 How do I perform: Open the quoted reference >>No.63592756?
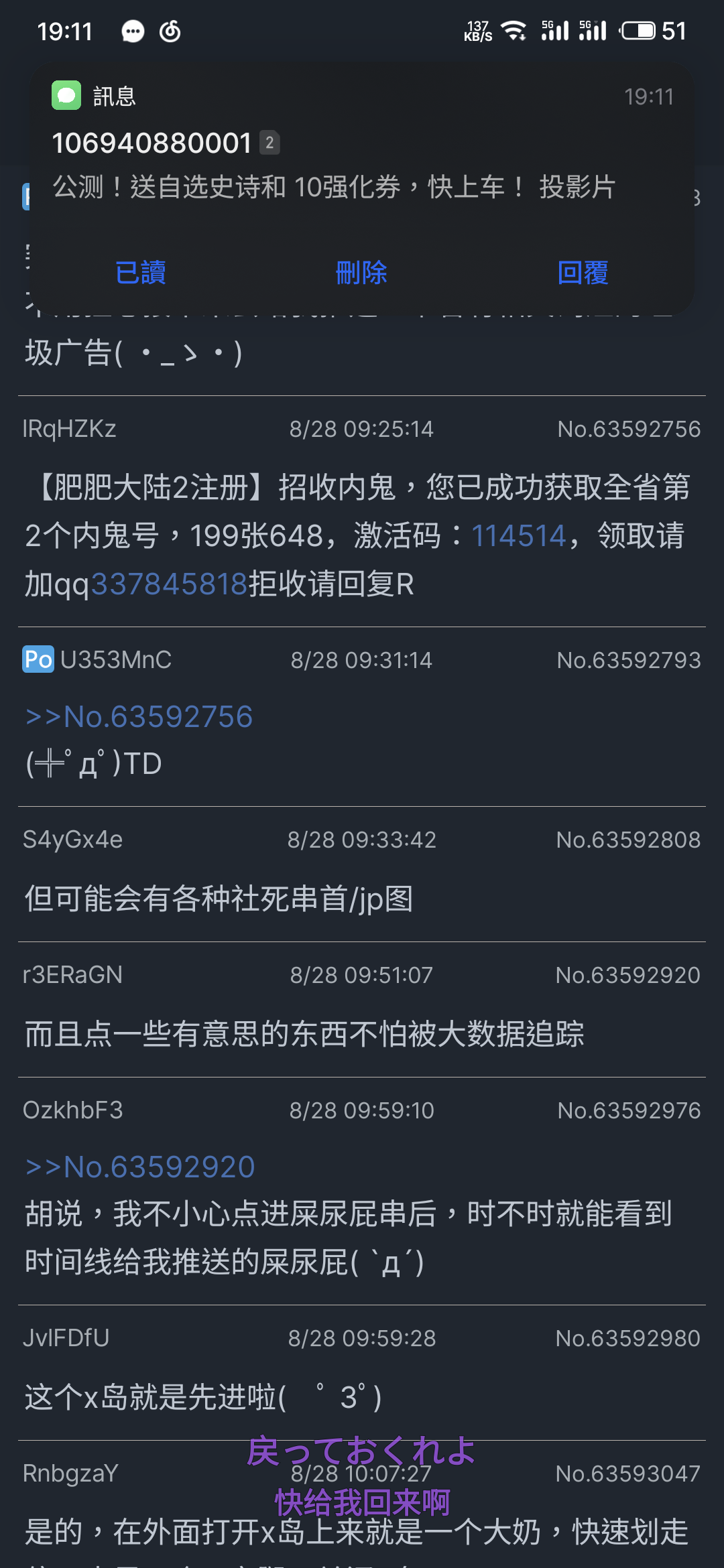(x=139, y=717)
